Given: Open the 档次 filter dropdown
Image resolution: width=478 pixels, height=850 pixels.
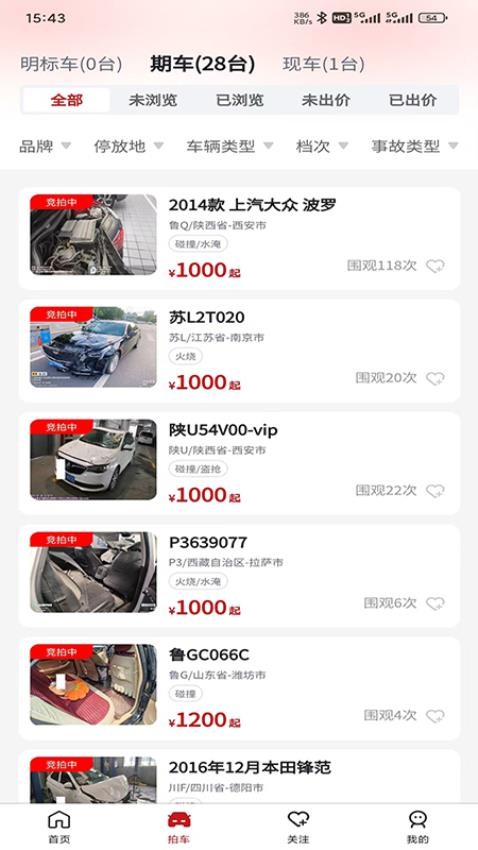Looking at the screenshot, I should [x=322, y=146].
